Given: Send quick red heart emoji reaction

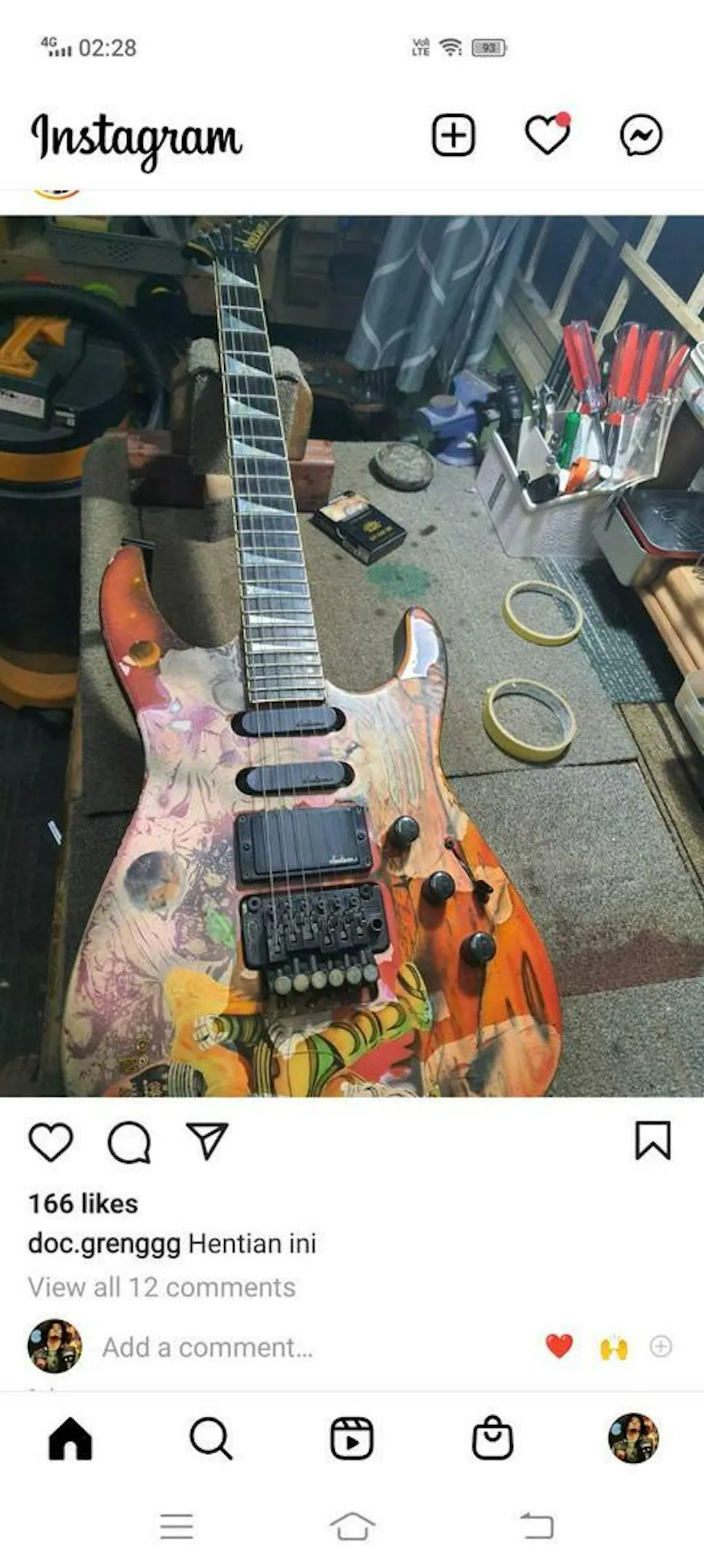Looking at the screenshot, I should pos(559,1346).
